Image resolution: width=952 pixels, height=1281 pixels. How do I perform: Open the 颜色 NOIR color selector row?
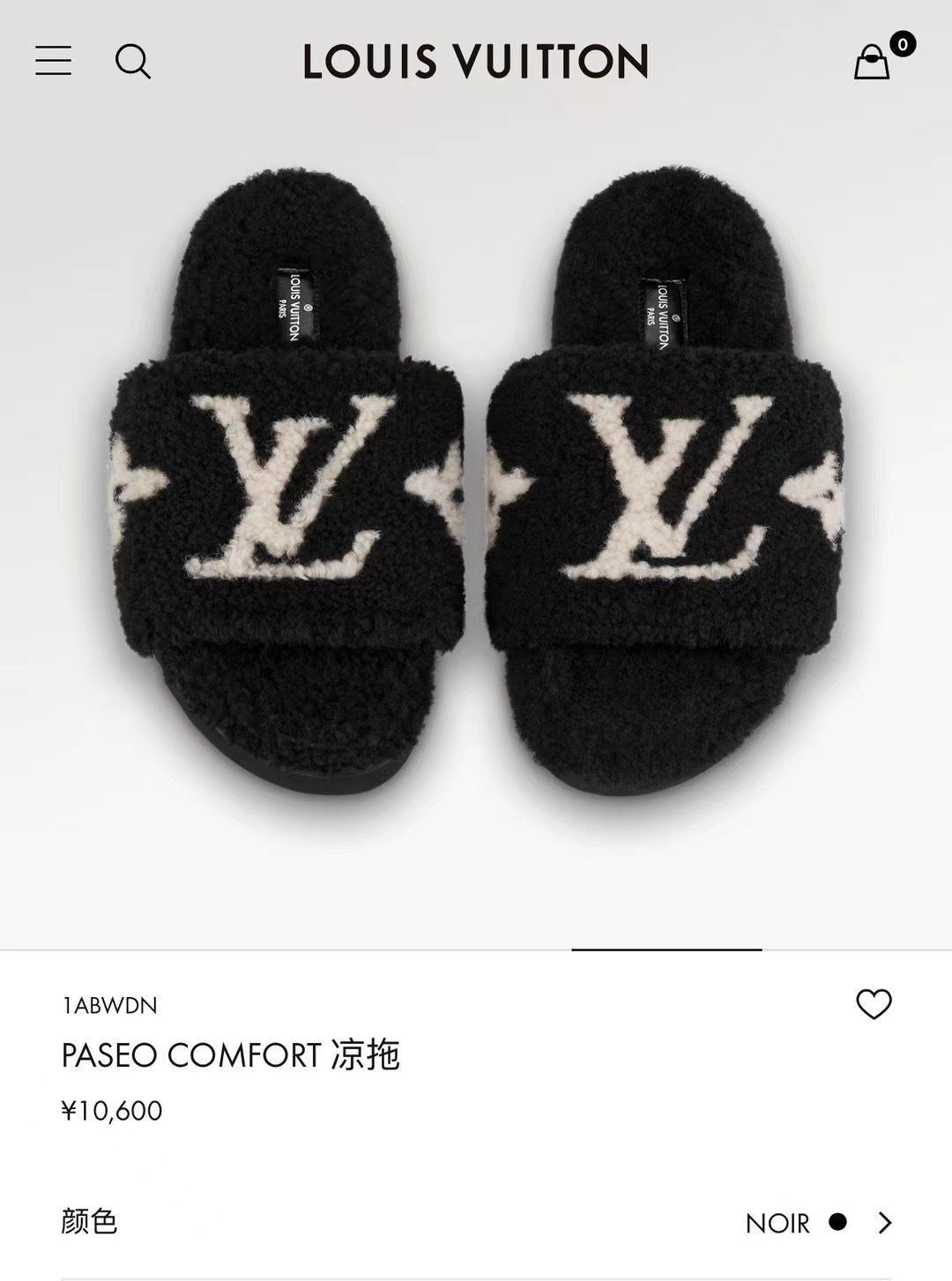point(476,1222)
